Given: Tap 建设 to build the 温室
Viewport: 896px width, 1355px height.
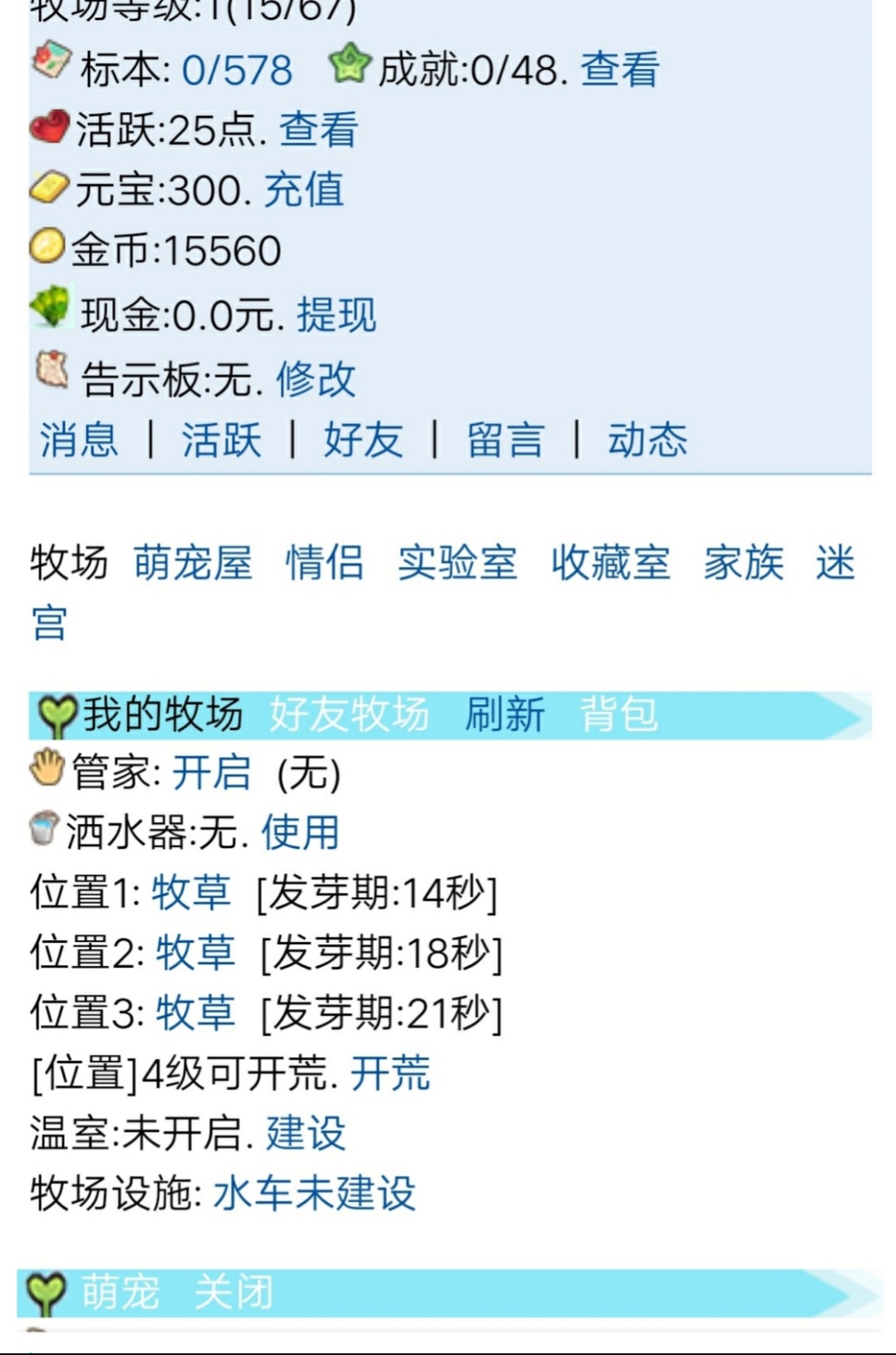Looking at the screenshot, I should click(305, 1133).
